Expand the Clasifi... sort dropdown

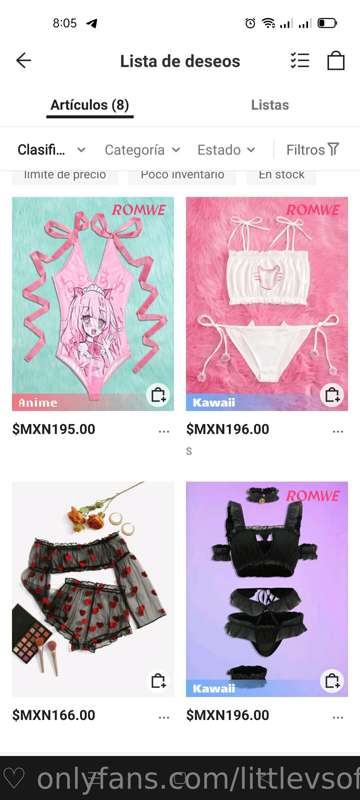[52, 150]
